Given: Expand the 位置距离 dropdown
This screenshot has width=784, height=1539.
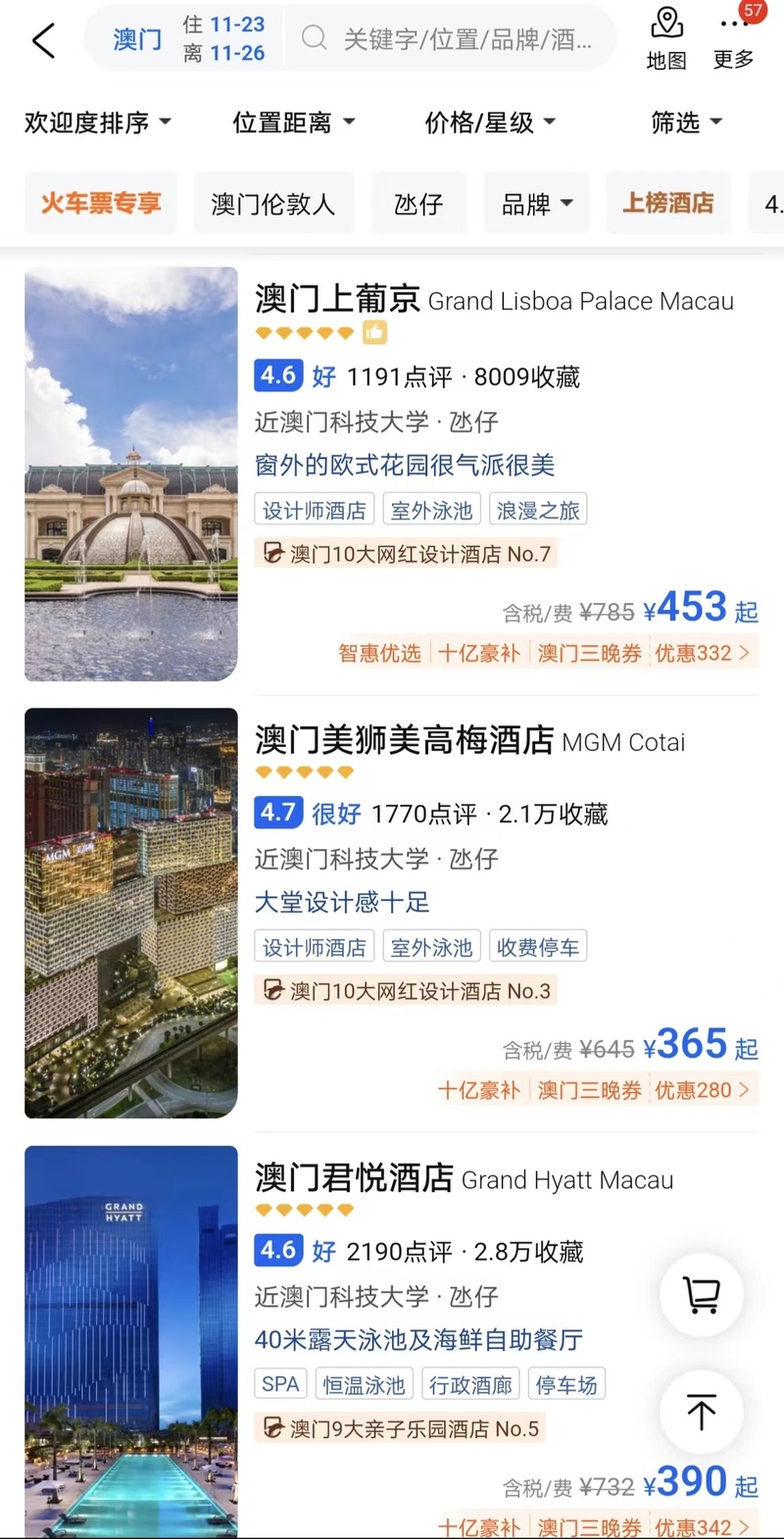Looking at the screenshot, I should 293,123.
